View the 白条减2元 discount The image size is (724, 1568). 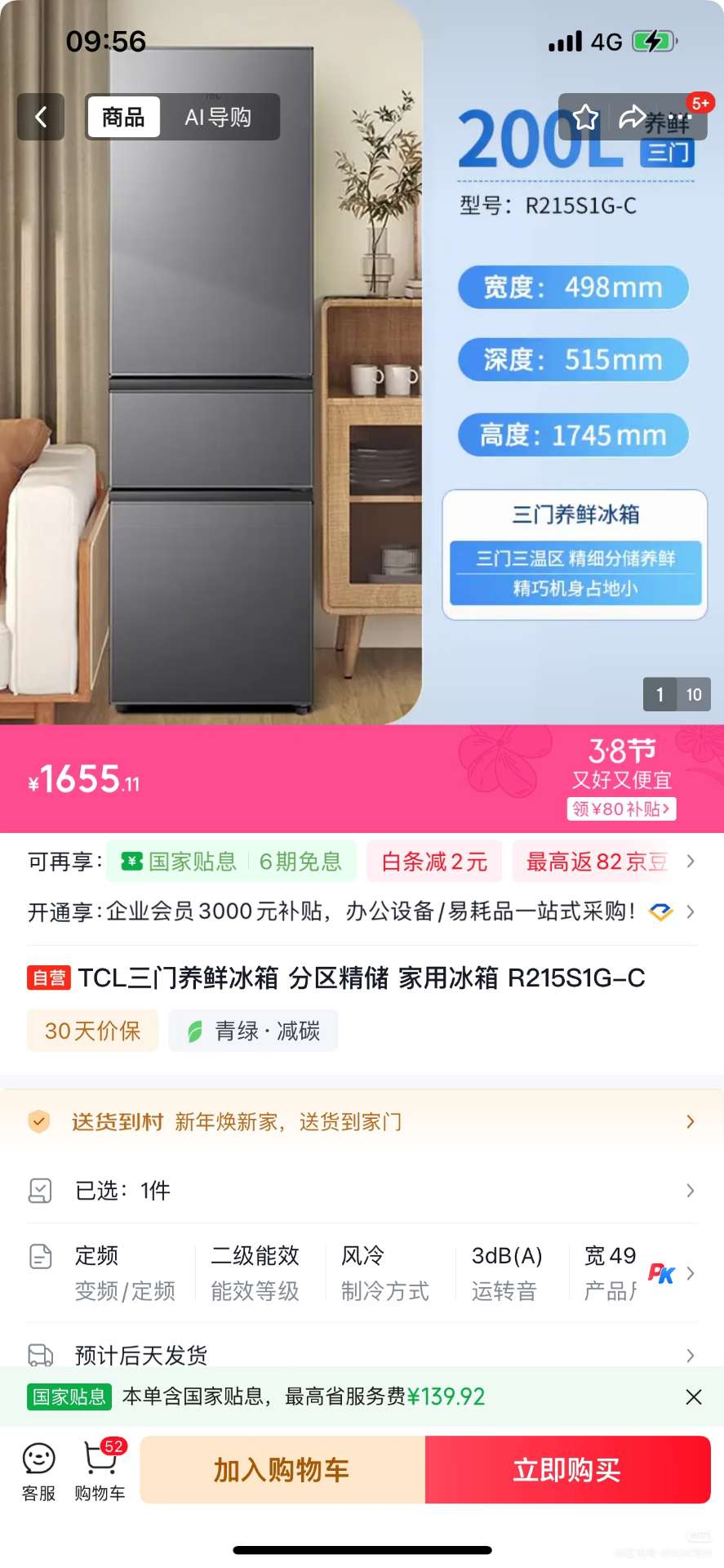434,862
